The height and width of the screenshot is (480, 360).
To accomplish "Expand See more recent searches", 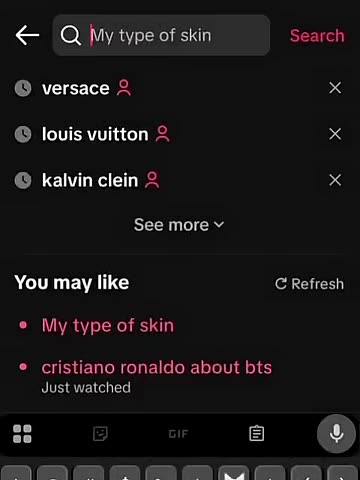I will click(x=179, y=225).
